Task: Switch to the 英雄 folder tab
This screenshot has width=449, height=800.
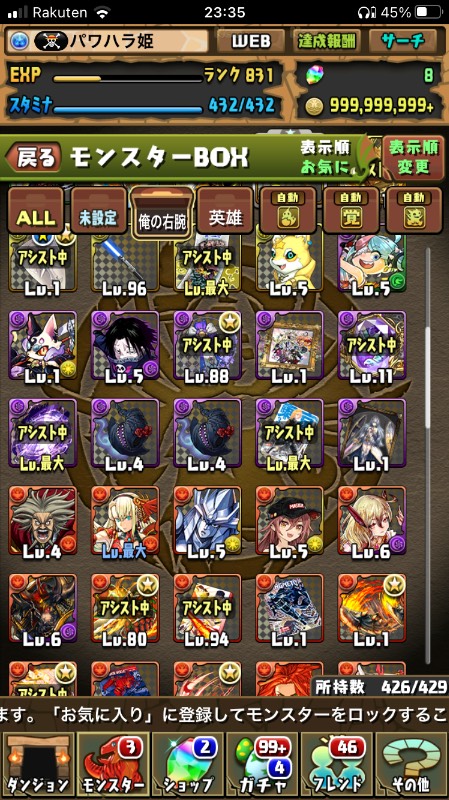Action: point(224,211)
